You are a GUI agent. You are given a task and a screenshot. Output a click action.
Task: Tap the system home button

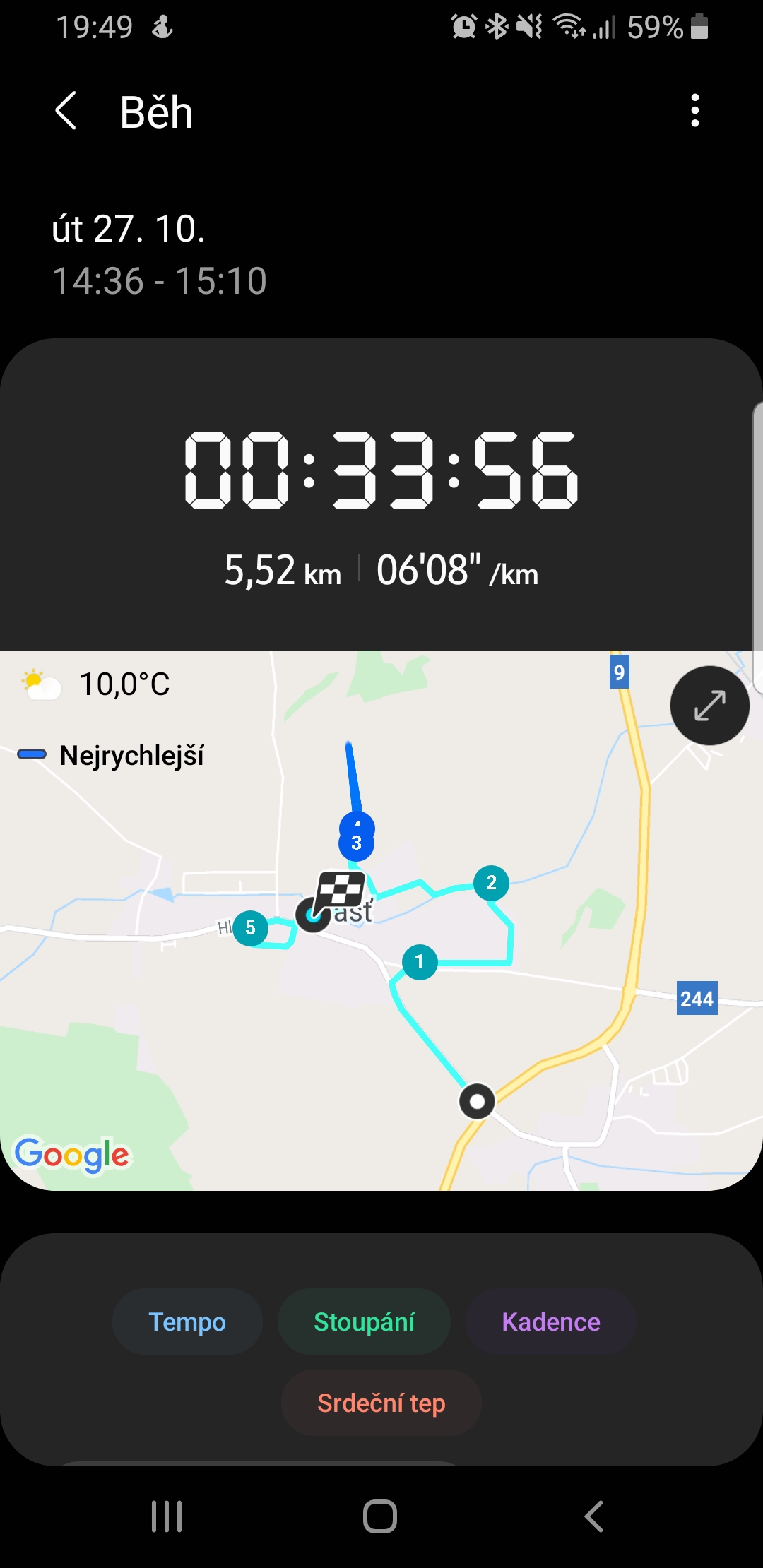[x=380, y=1516]
